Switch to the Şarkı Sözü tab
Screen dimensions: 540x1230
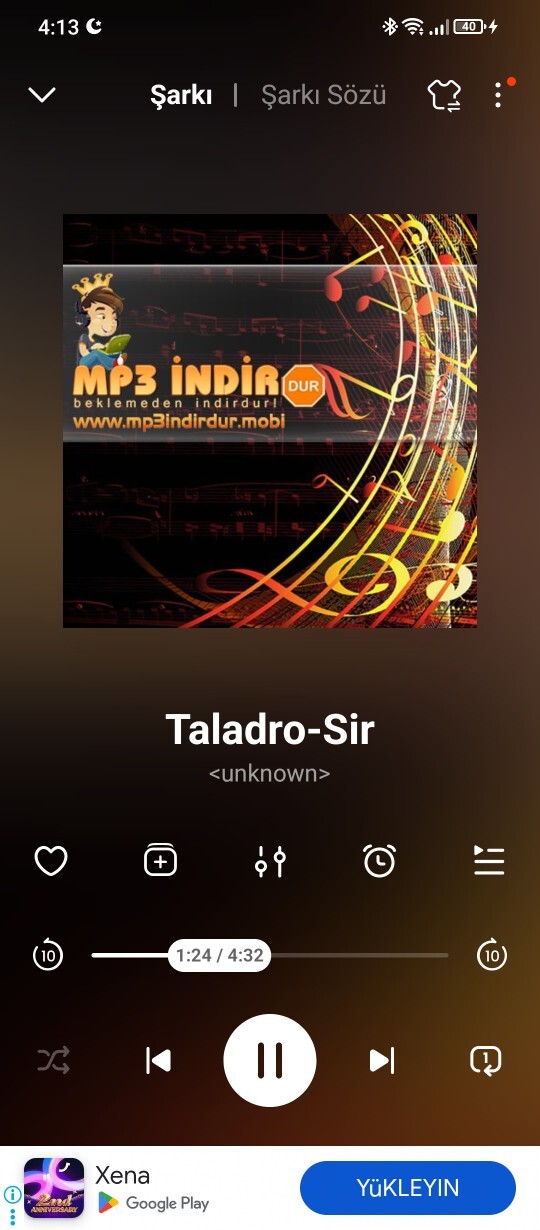point(323,95)
